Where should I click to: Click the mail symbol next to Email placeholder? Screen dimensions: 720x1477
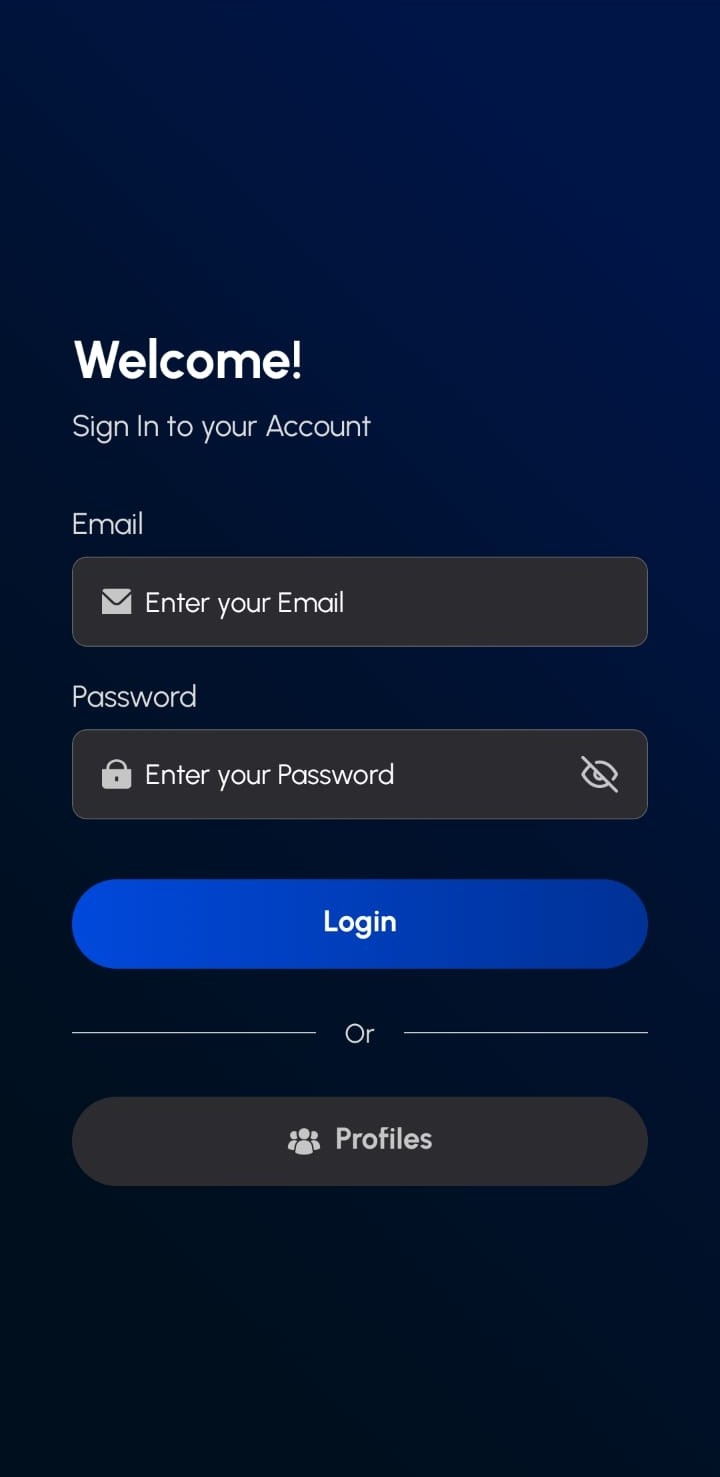point(117,601)
